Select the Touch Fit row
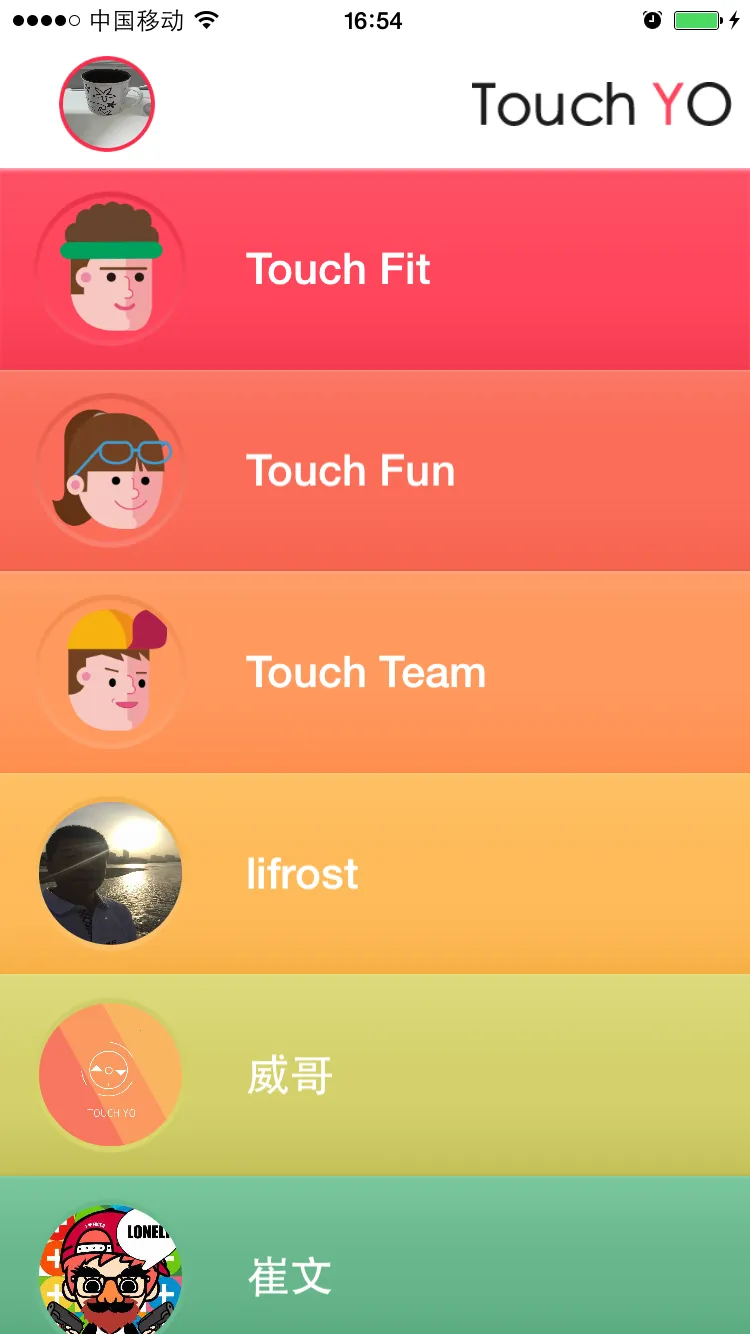The width and height of the screenshot is (750, 1334). pos(400,268)
